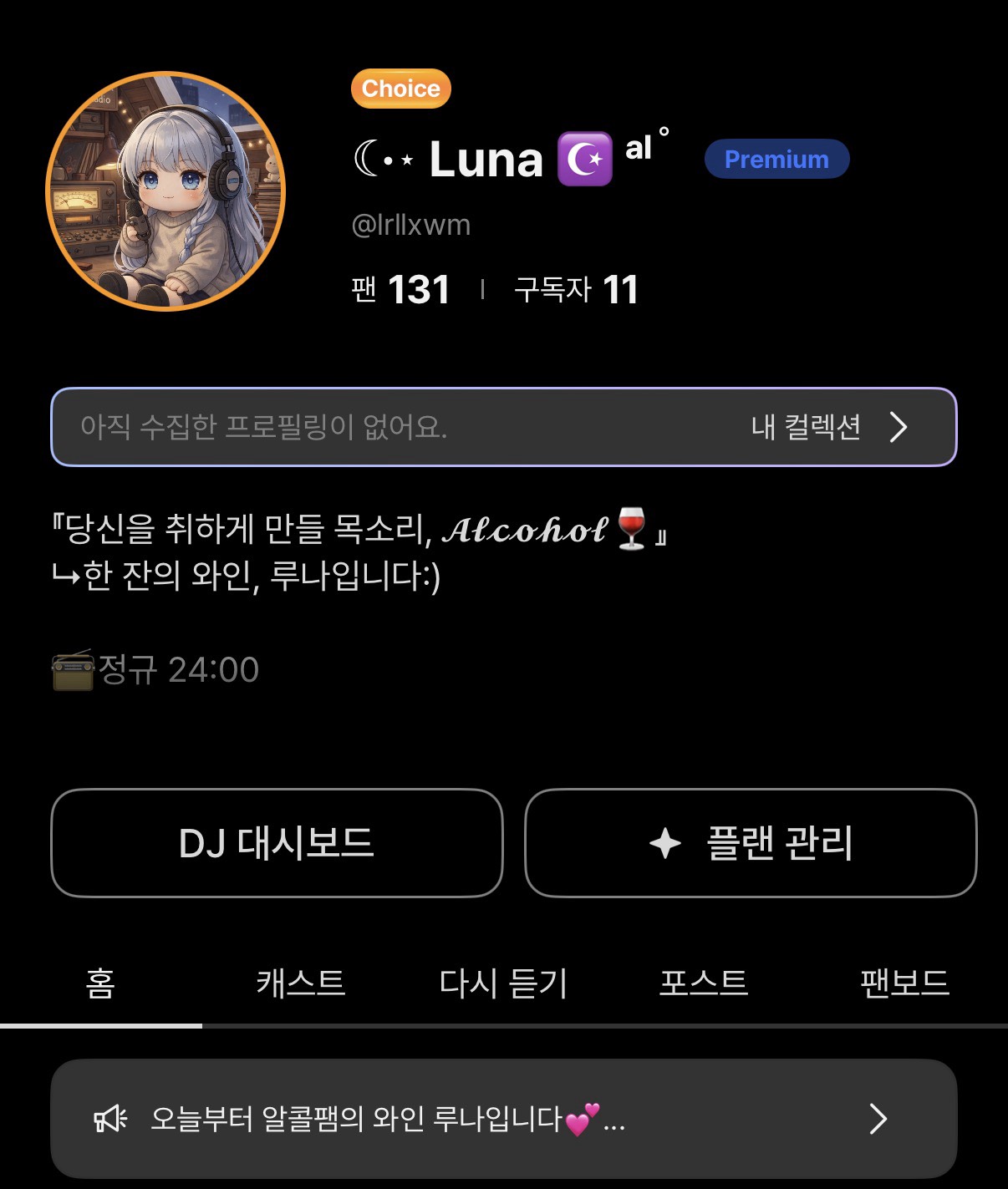
Task: Switch to the 홈 tab
Action: [x=100, y=983]
